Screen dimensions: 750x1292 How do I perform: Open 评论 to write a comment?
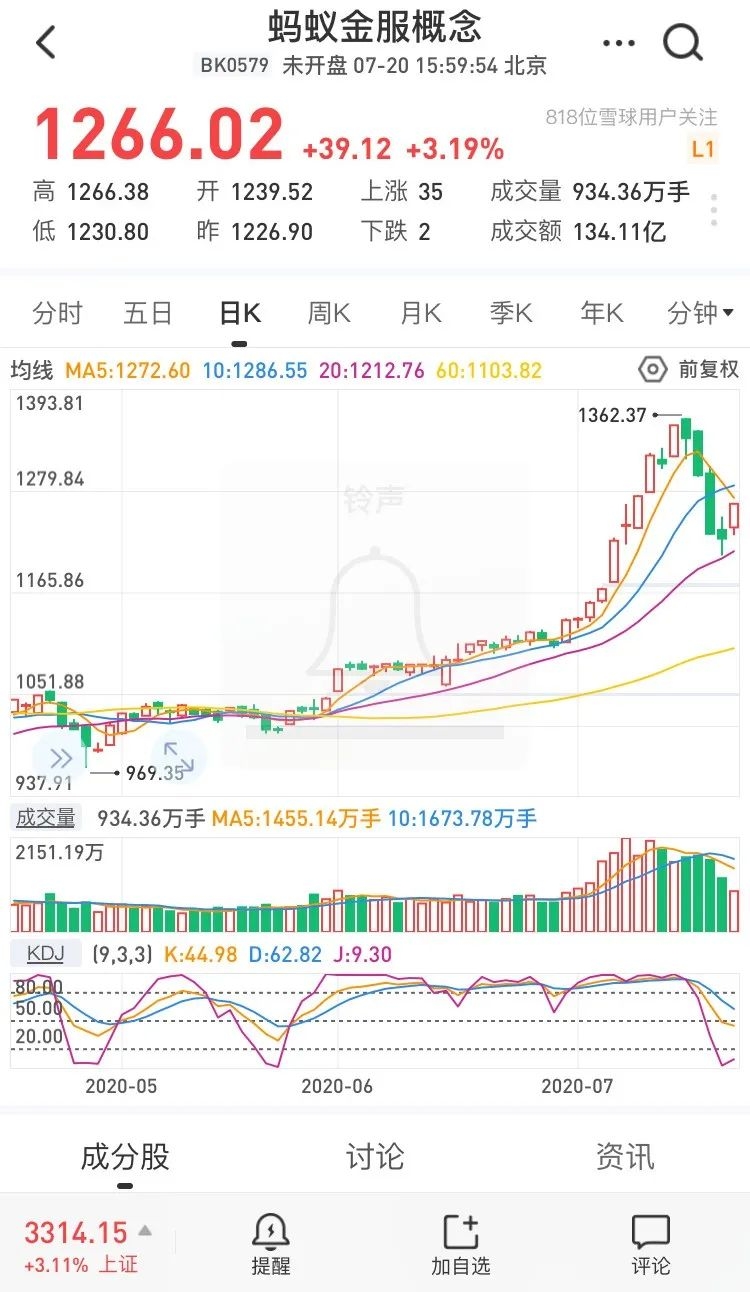point(651,1245)
